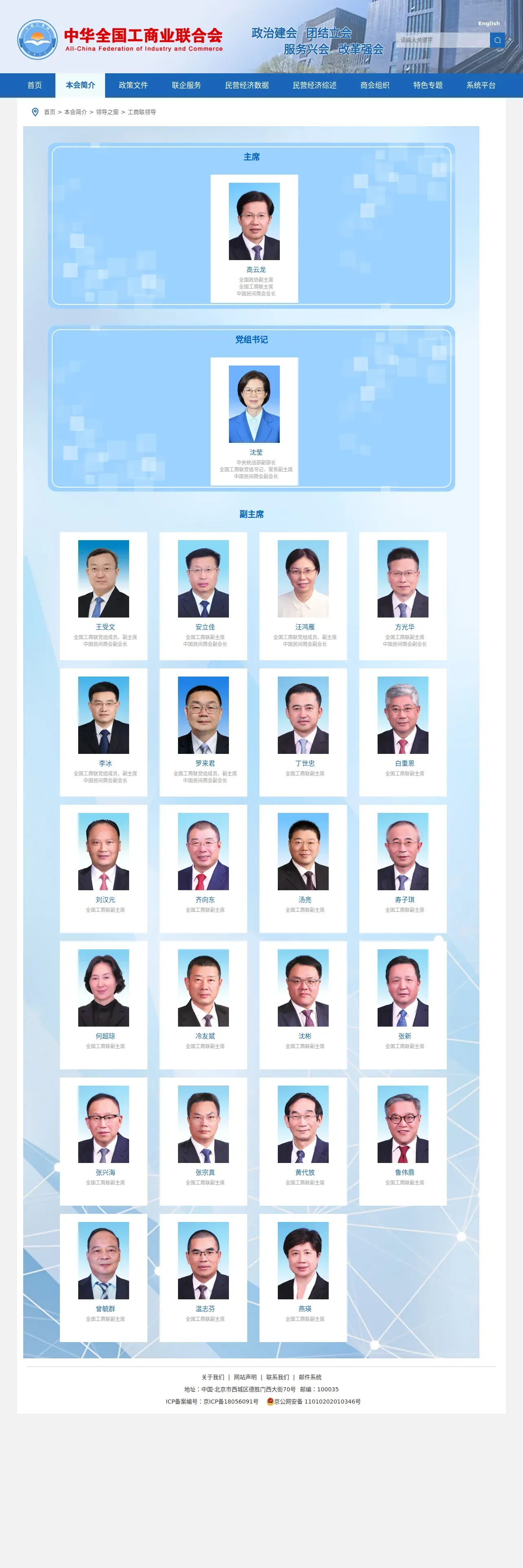Open the 邮件系统 footer link
Viewport: 523px width, 1568px height.
[310, 1377]
